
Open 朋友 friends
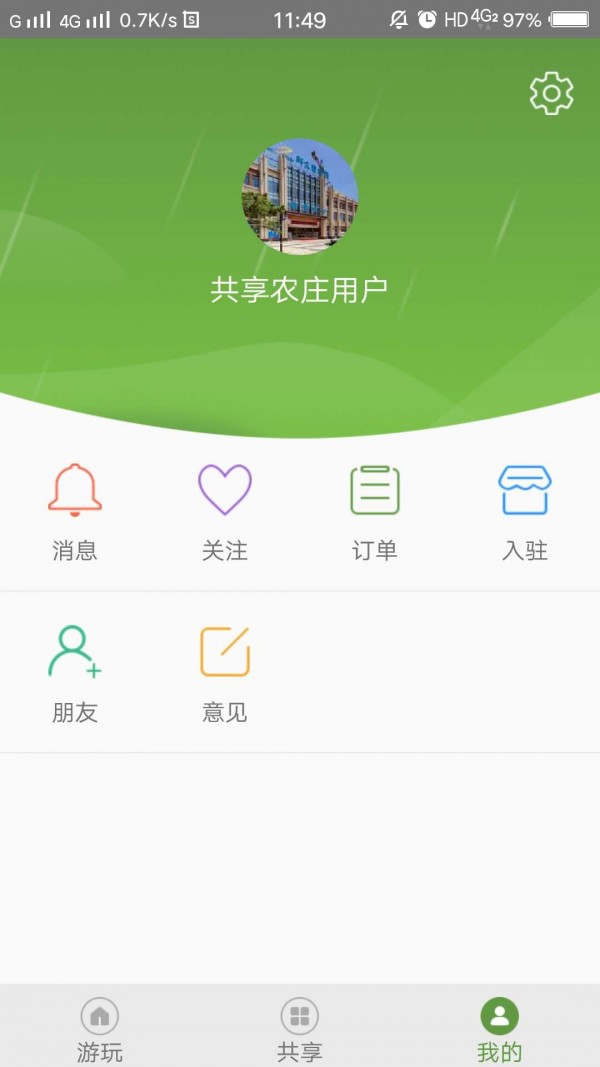pos(75,672)
